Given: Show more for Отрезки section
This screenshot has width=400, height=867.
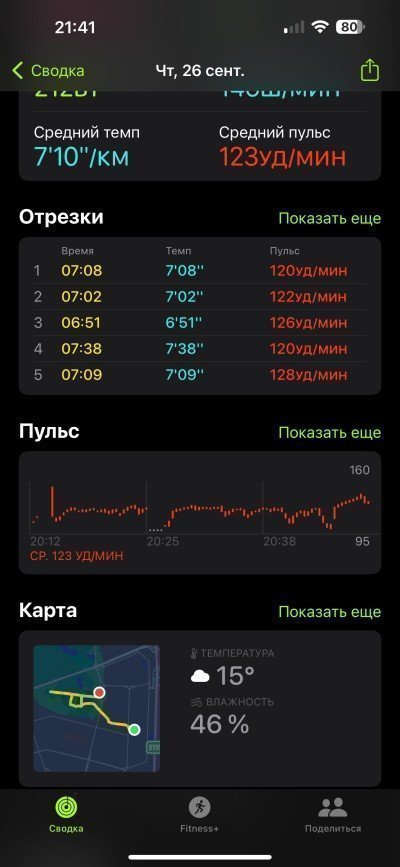Looking at the screenshot, I should 330,218.
